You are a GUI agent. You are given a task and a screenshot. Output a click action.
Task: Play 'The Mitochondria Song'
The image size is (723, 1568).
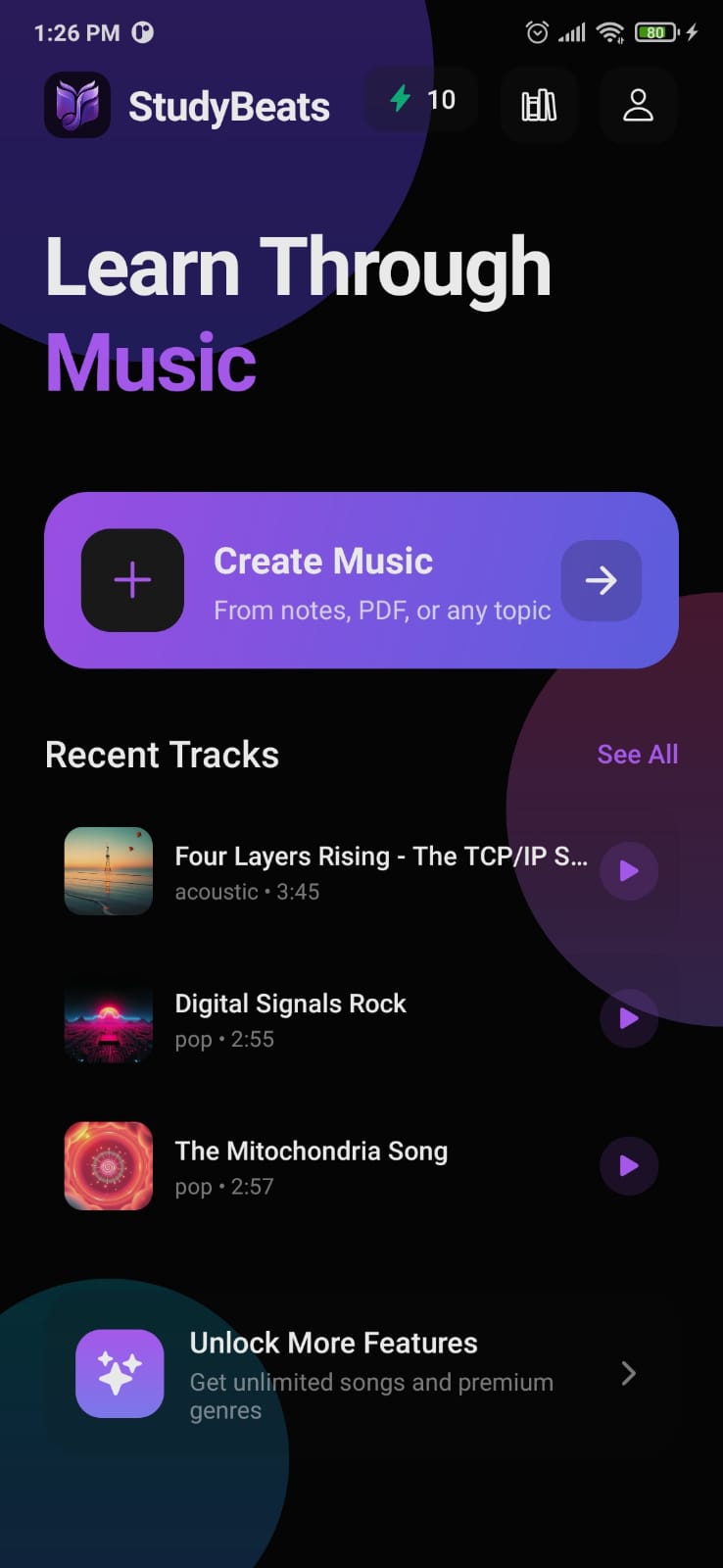[x=628, y=1166]
